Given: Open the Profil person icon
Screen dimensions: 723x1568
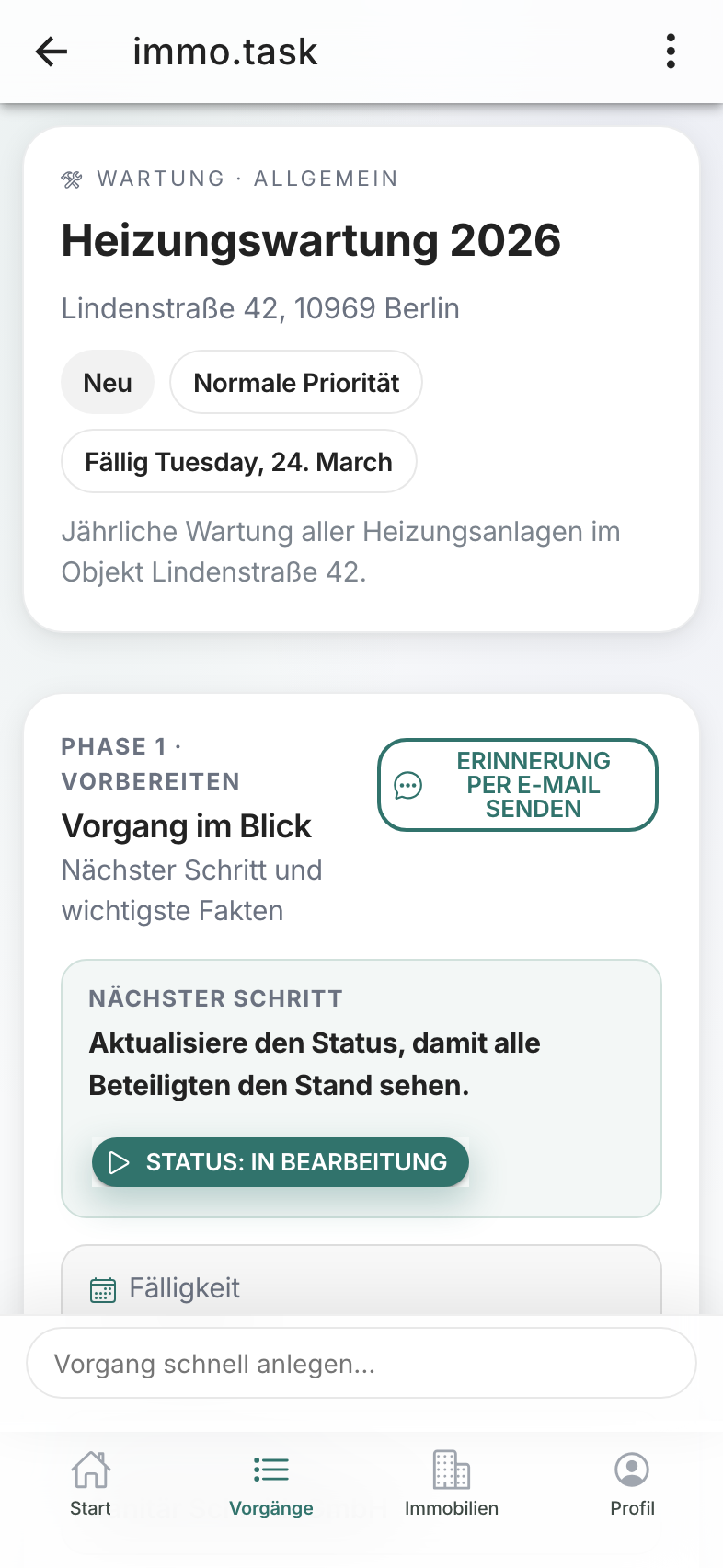Looking at the screenshot, I should pos(632,1467).
